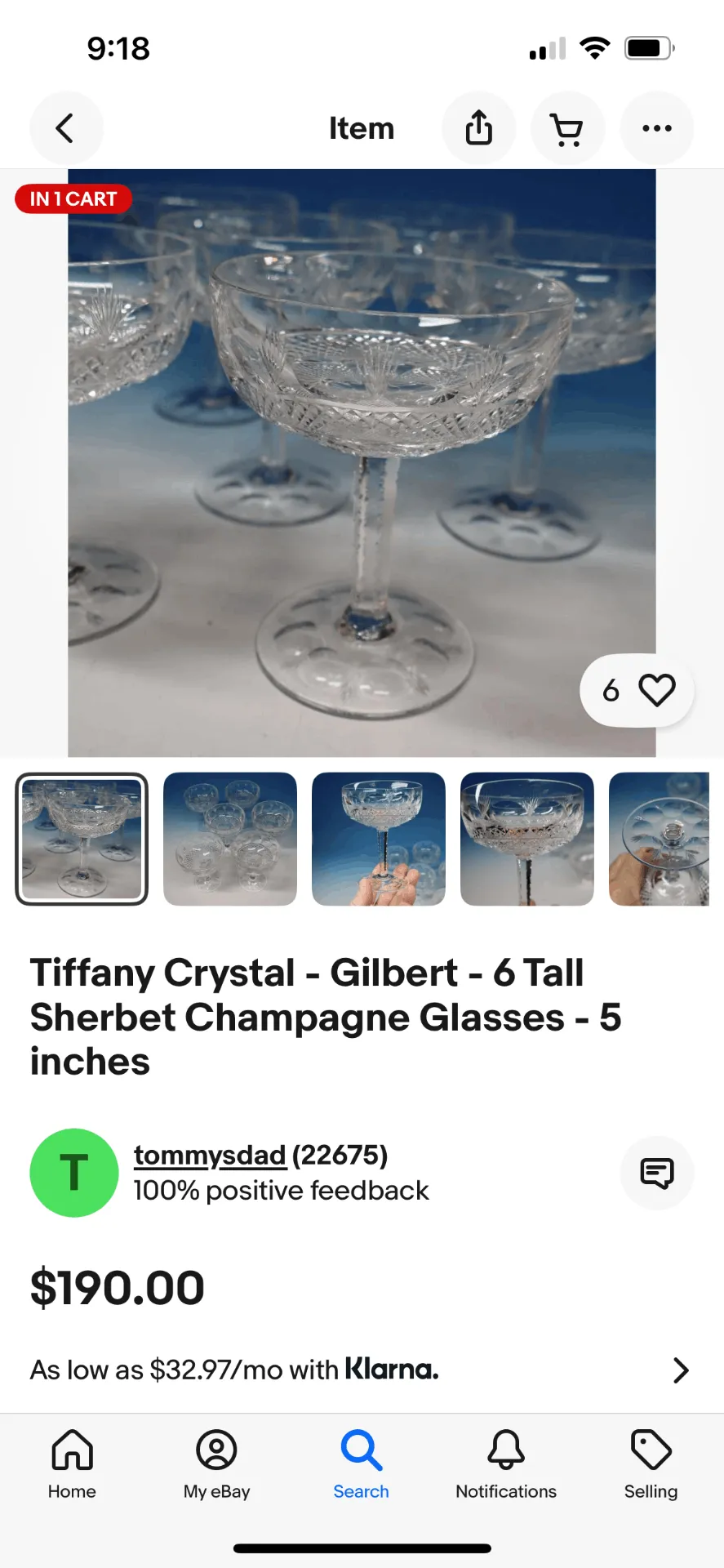Open Klarna monthly payment details
The width and height of the screenshot is (724, 1568).
tap(360, 1370)
